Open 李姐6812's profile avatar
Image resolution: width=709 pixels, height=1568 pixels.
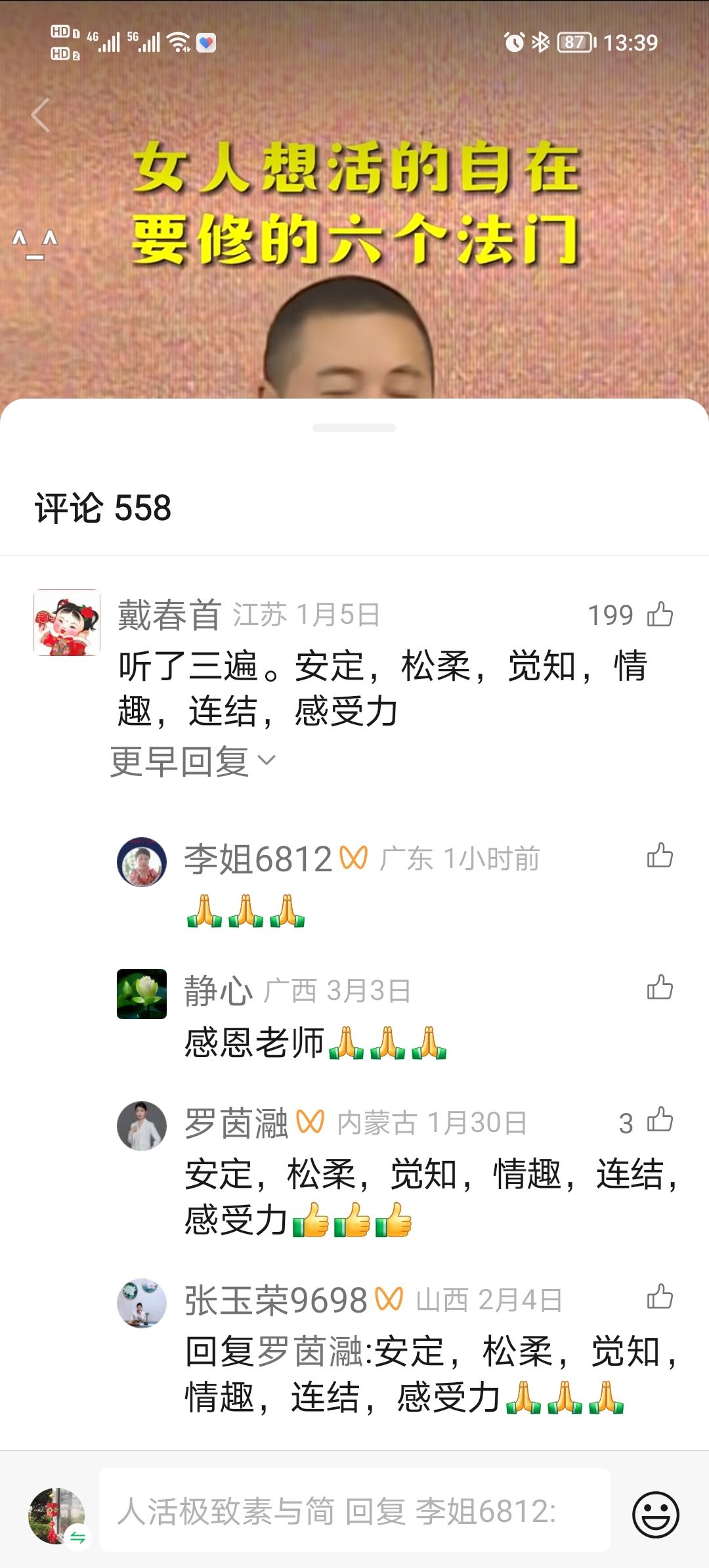[x=142, y=862]
